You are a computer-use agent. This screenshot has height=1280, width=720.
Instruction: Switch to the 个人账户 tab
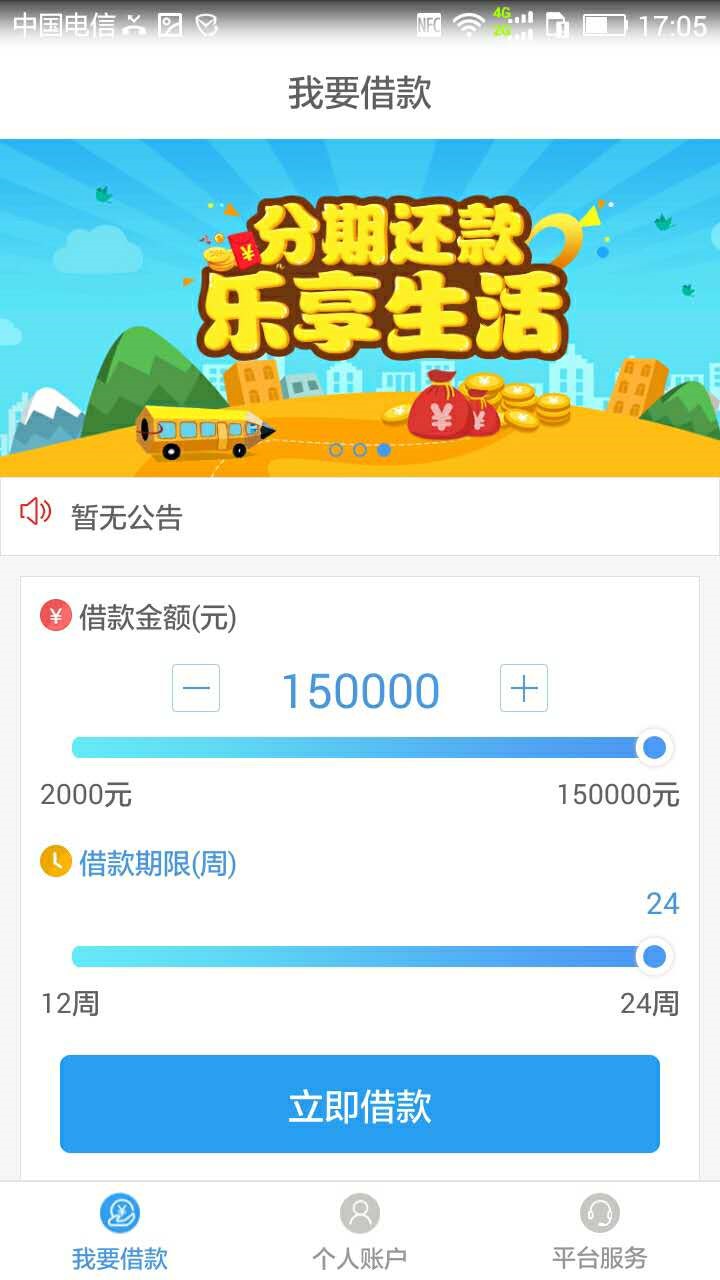pos(360,1232)
